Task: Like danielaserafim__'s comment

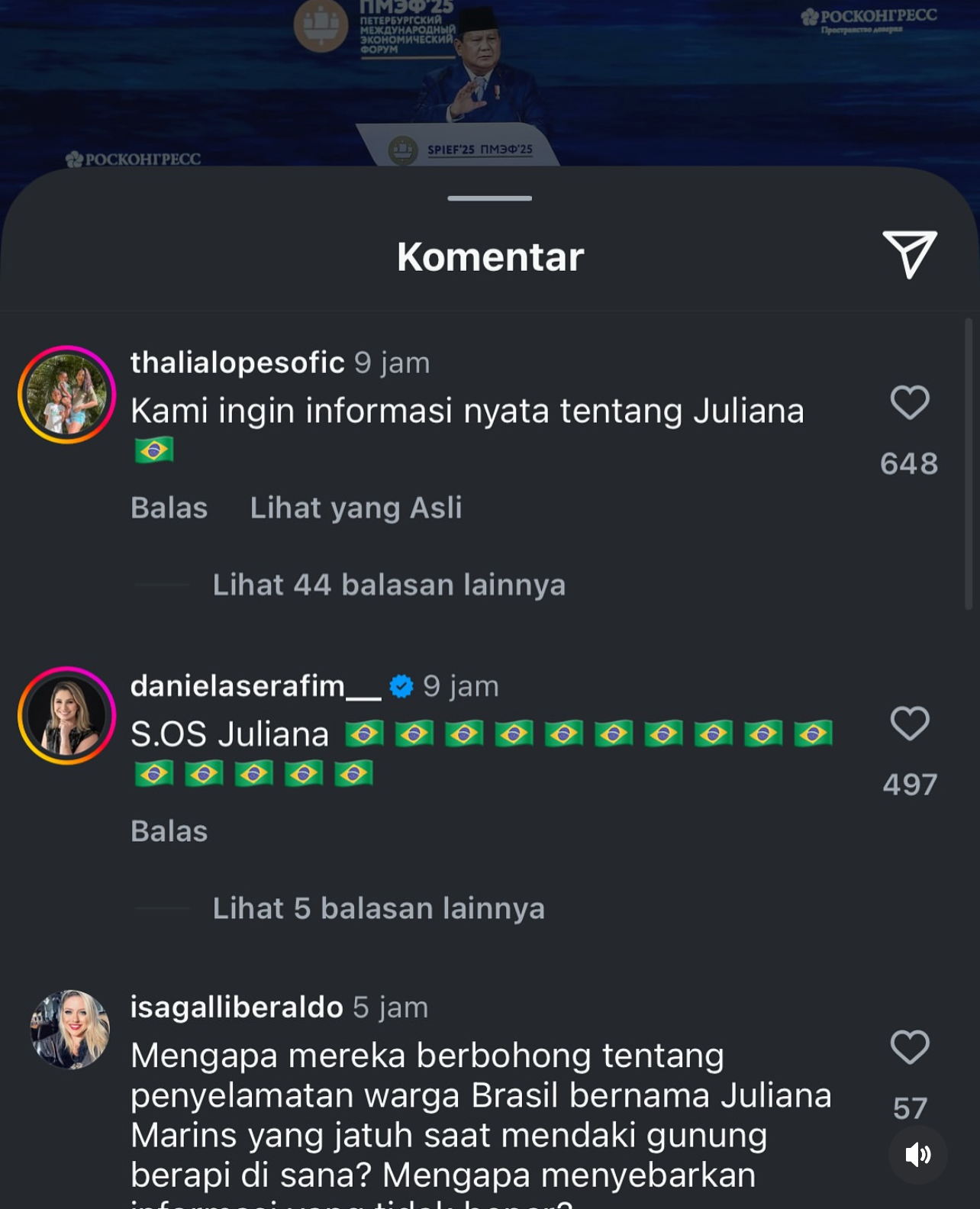Action: click(909, 724)
